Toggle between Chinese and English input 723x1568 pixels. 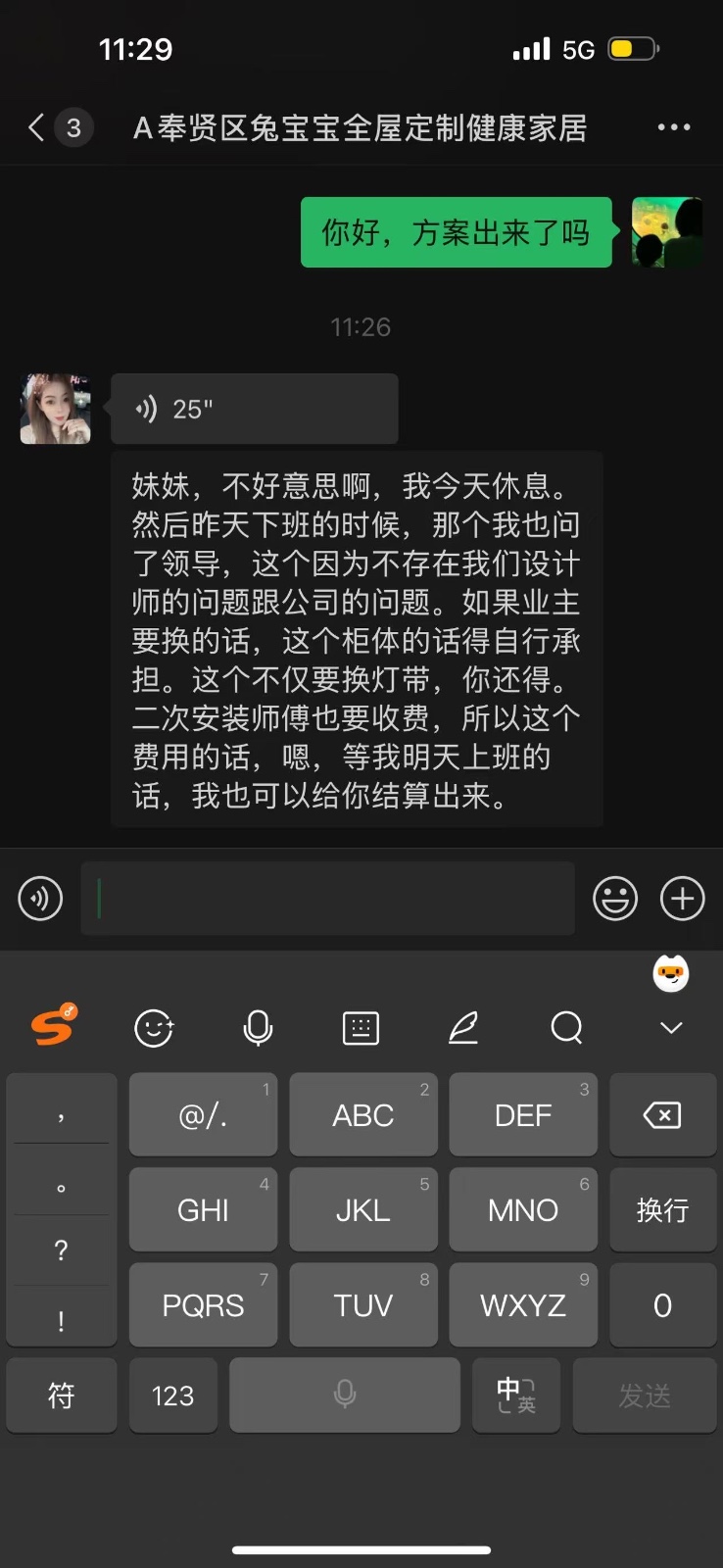coord(515,1396)
